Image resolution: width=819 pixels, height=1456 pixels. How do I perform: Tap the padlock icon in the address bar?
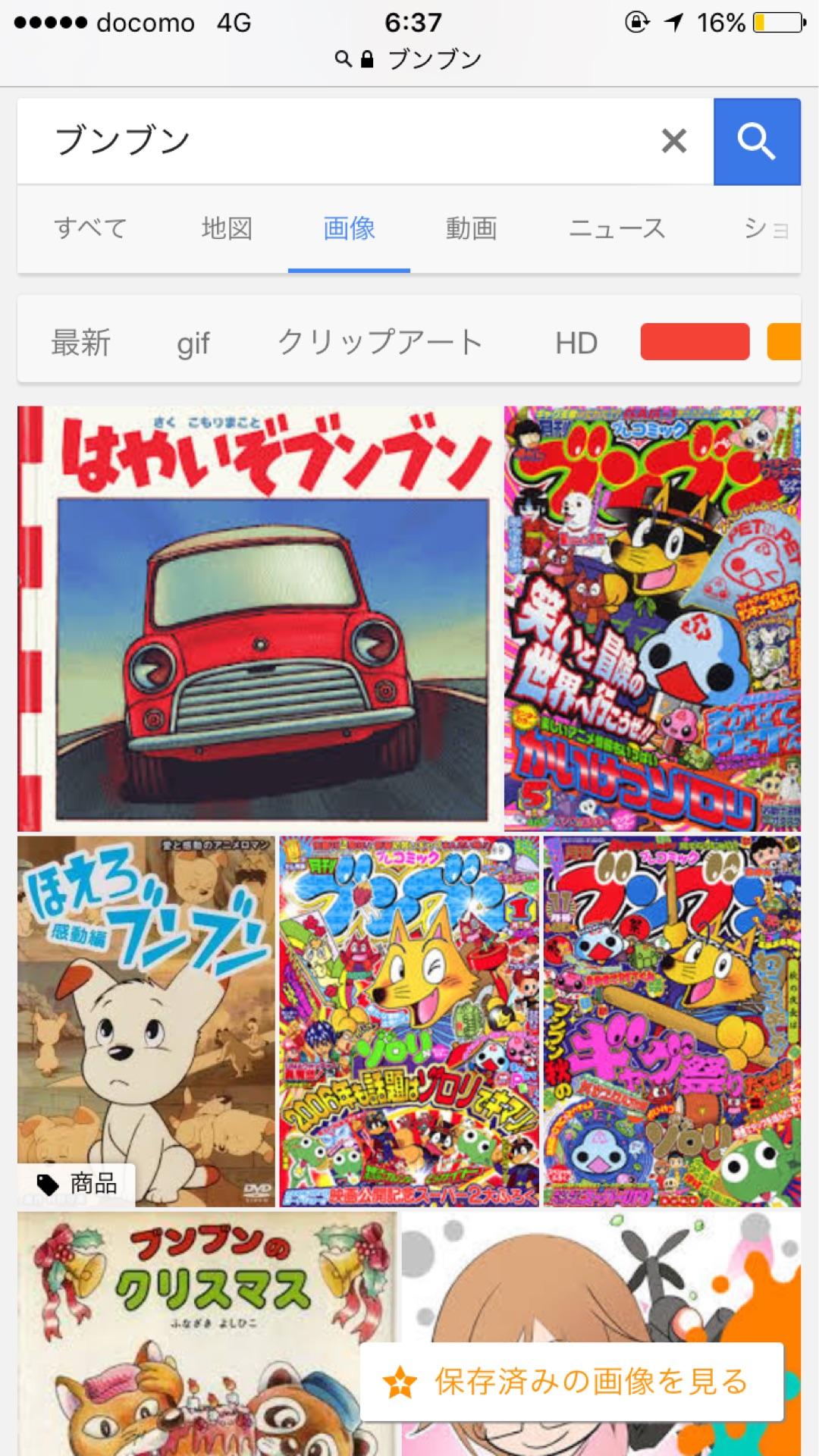(x=366, y=58)
